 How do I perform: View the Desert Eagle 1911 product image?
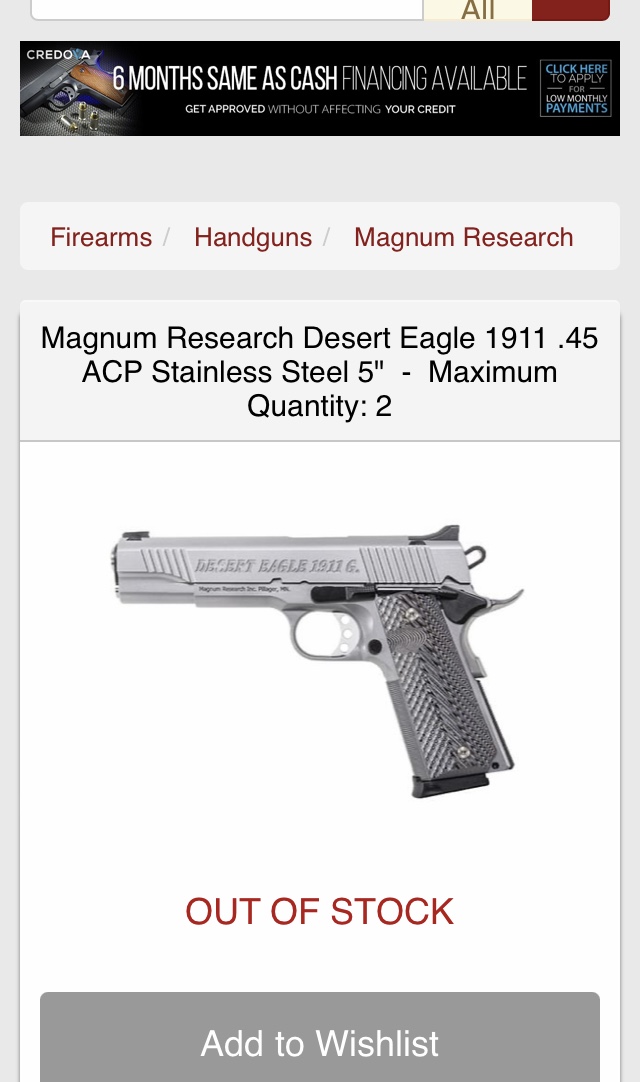coord(318,660)
